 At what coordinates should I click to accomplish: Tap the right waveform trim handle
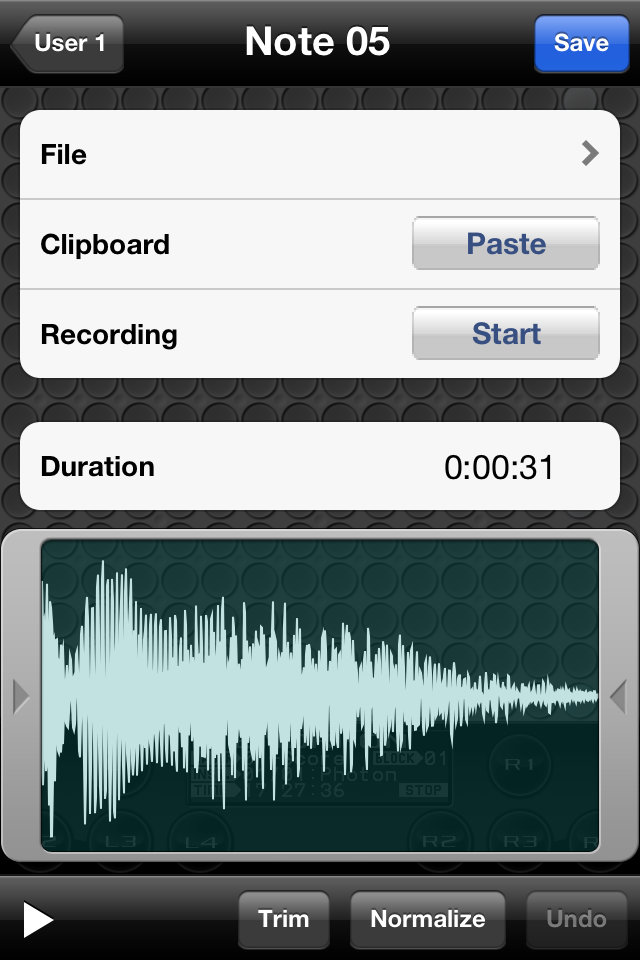618,696
